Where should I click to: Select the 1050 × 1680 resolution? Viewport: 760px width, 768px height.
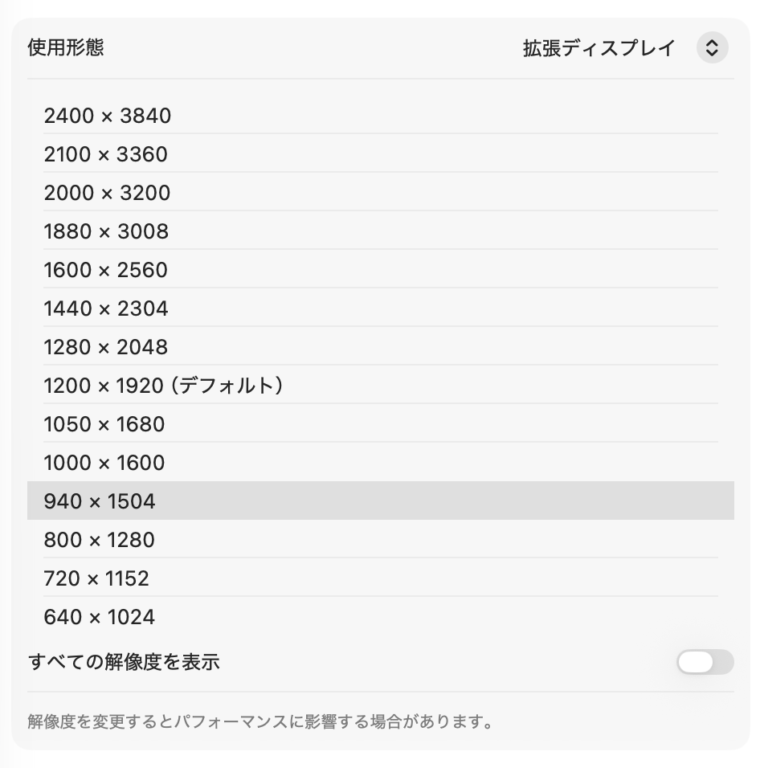pos(104,424)
